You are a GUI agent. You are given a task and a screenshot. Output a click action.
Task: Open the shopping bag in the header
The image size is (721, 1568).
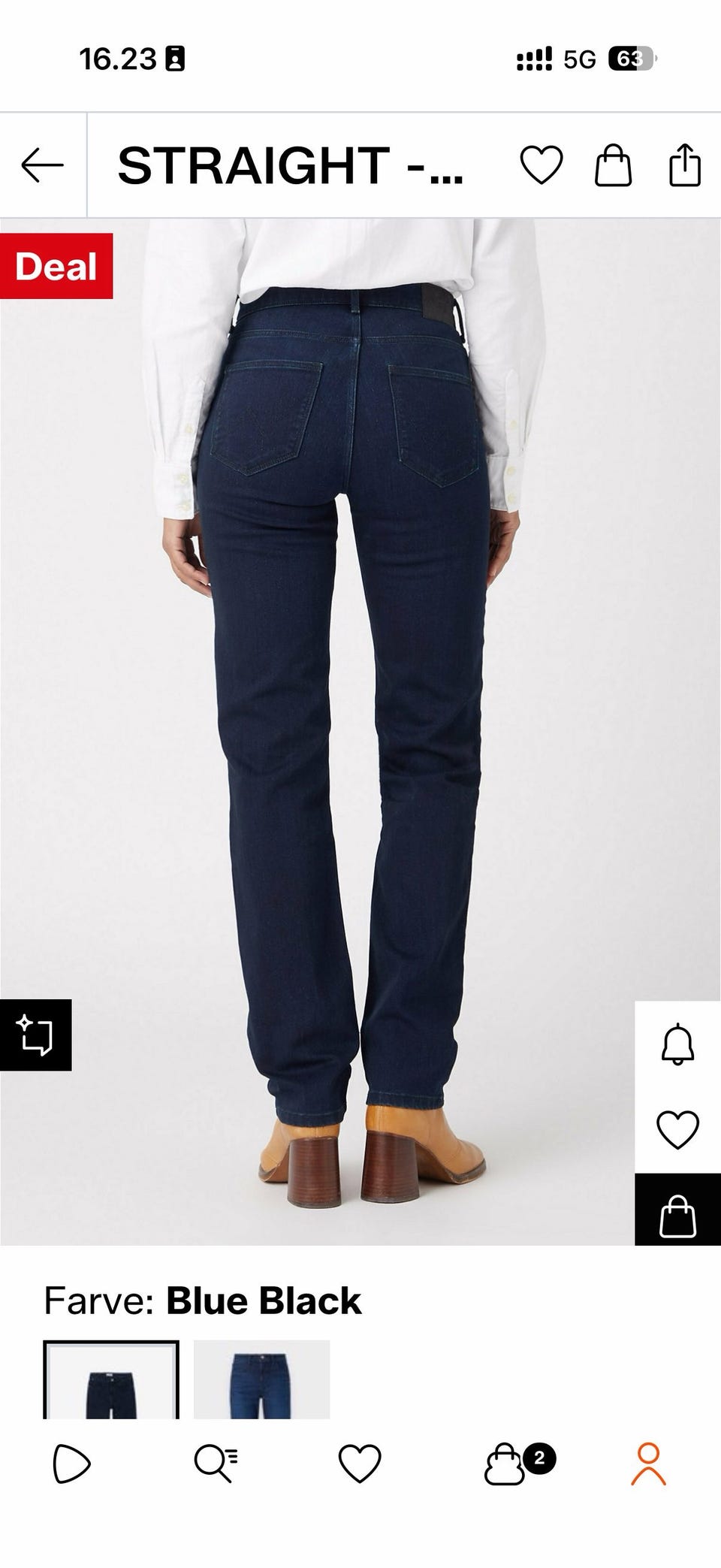[x=613, y=165]
